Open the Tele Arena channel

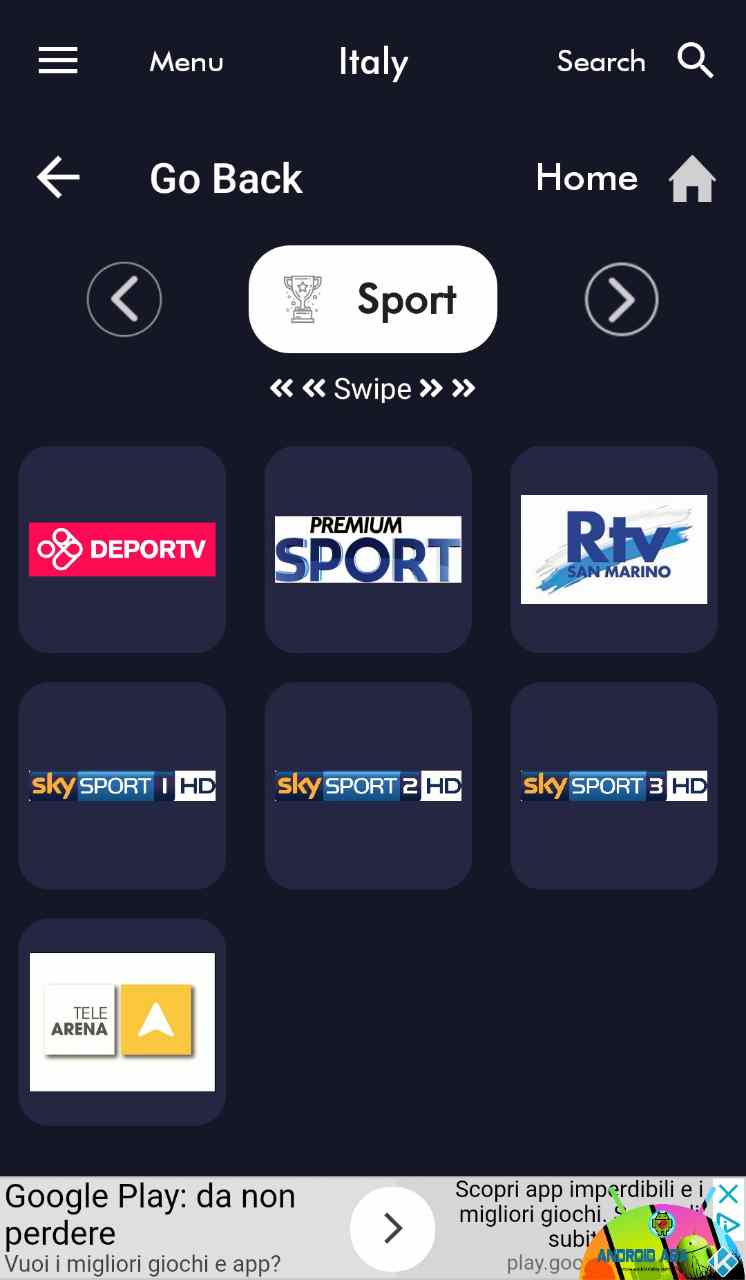[122, 1021]
